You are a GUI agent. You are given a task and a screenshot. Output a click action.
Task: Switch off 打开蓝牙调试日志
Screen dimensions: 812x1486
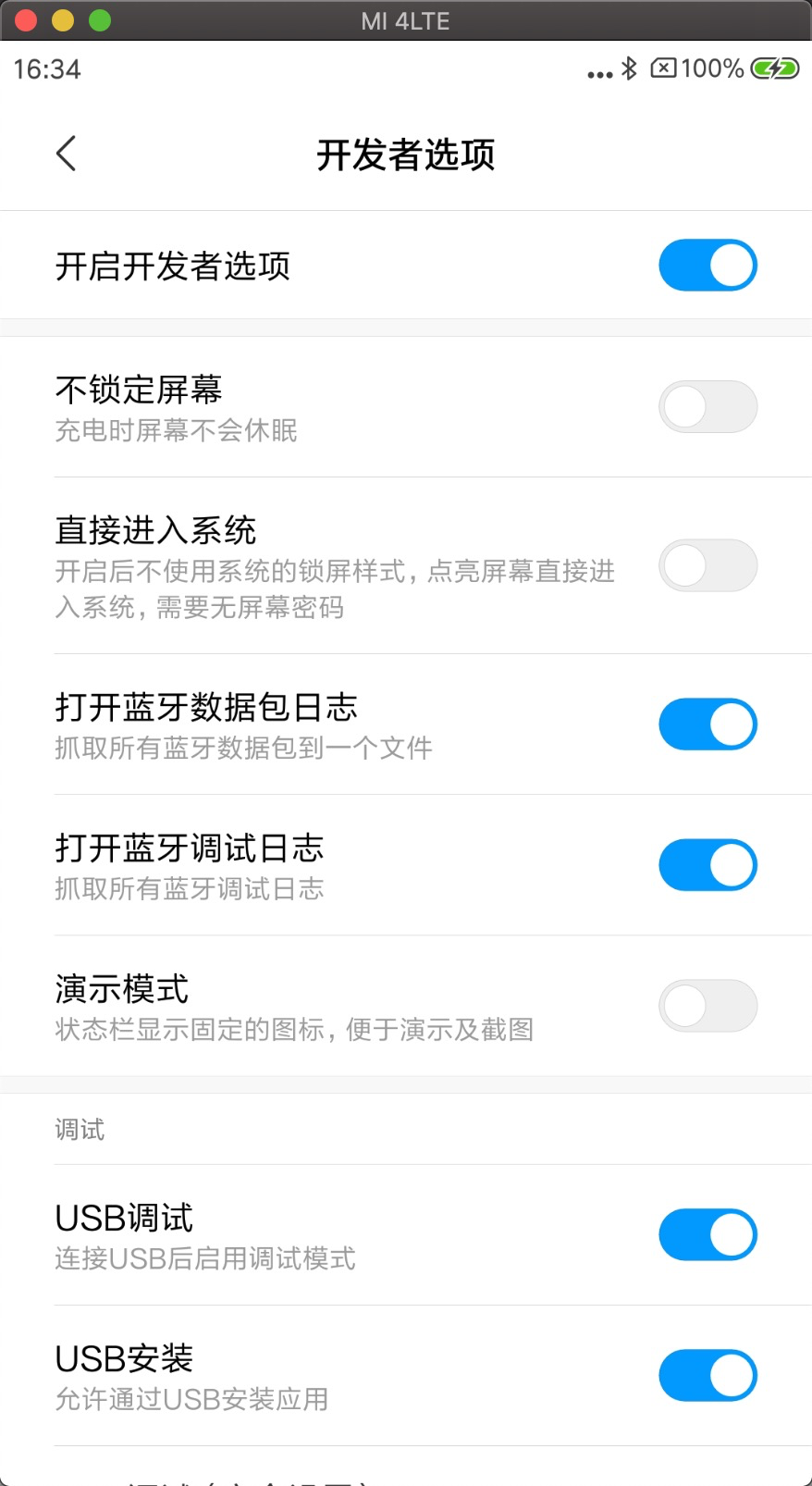(x=707, y=865)
